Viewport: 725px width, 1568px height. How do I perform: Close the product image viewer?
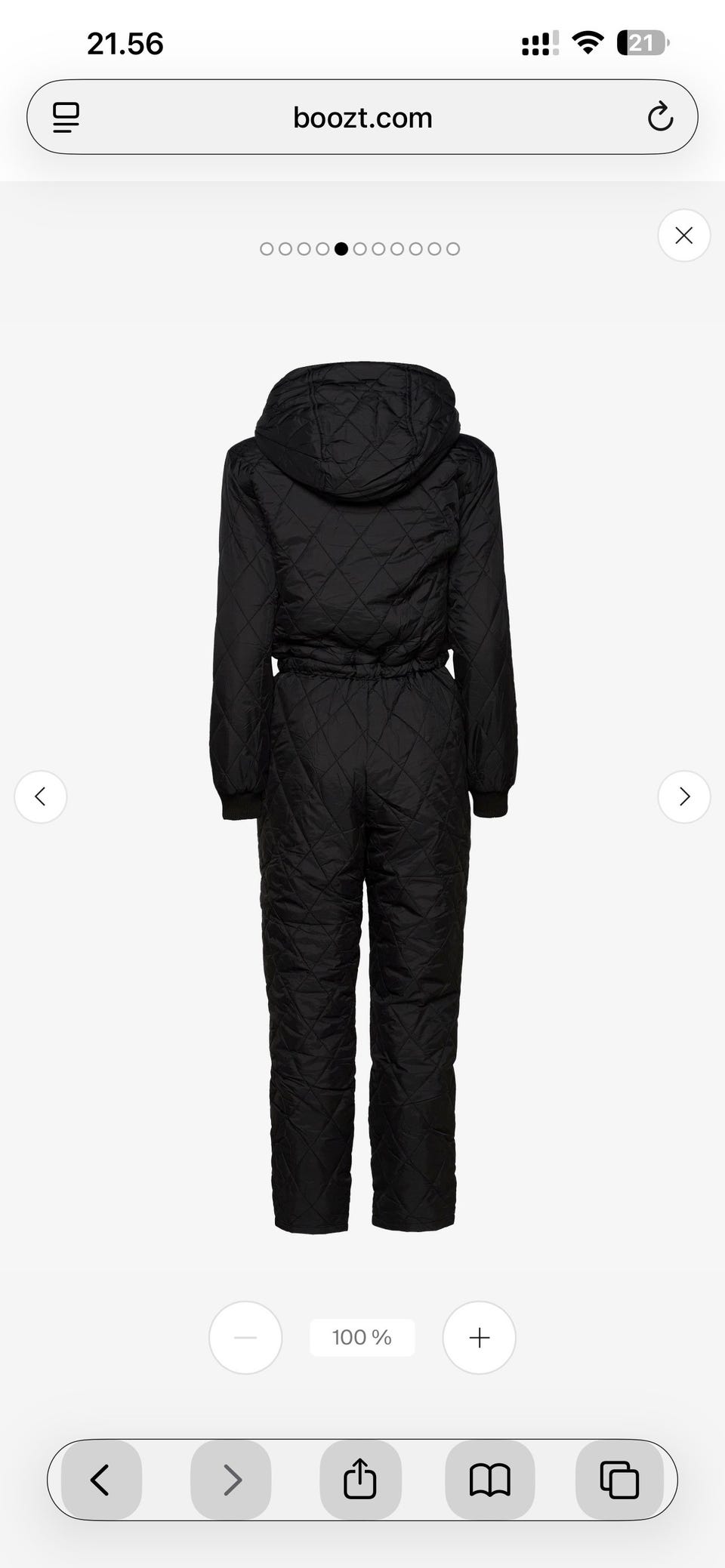point(683,236)
